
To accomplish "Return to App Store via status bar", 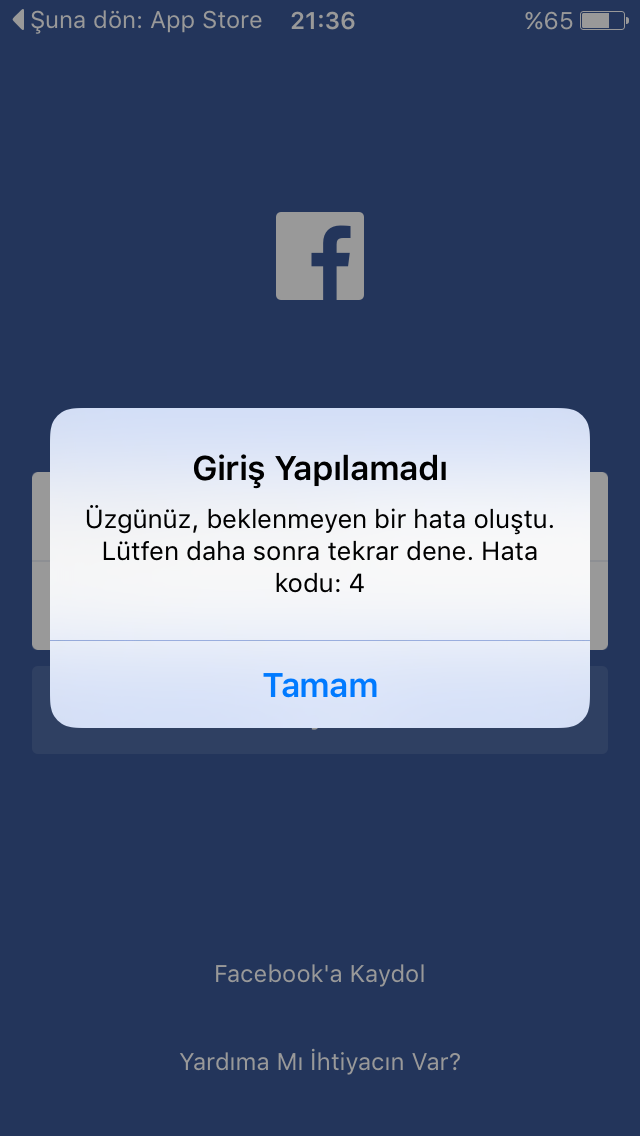I will [137, 20].
